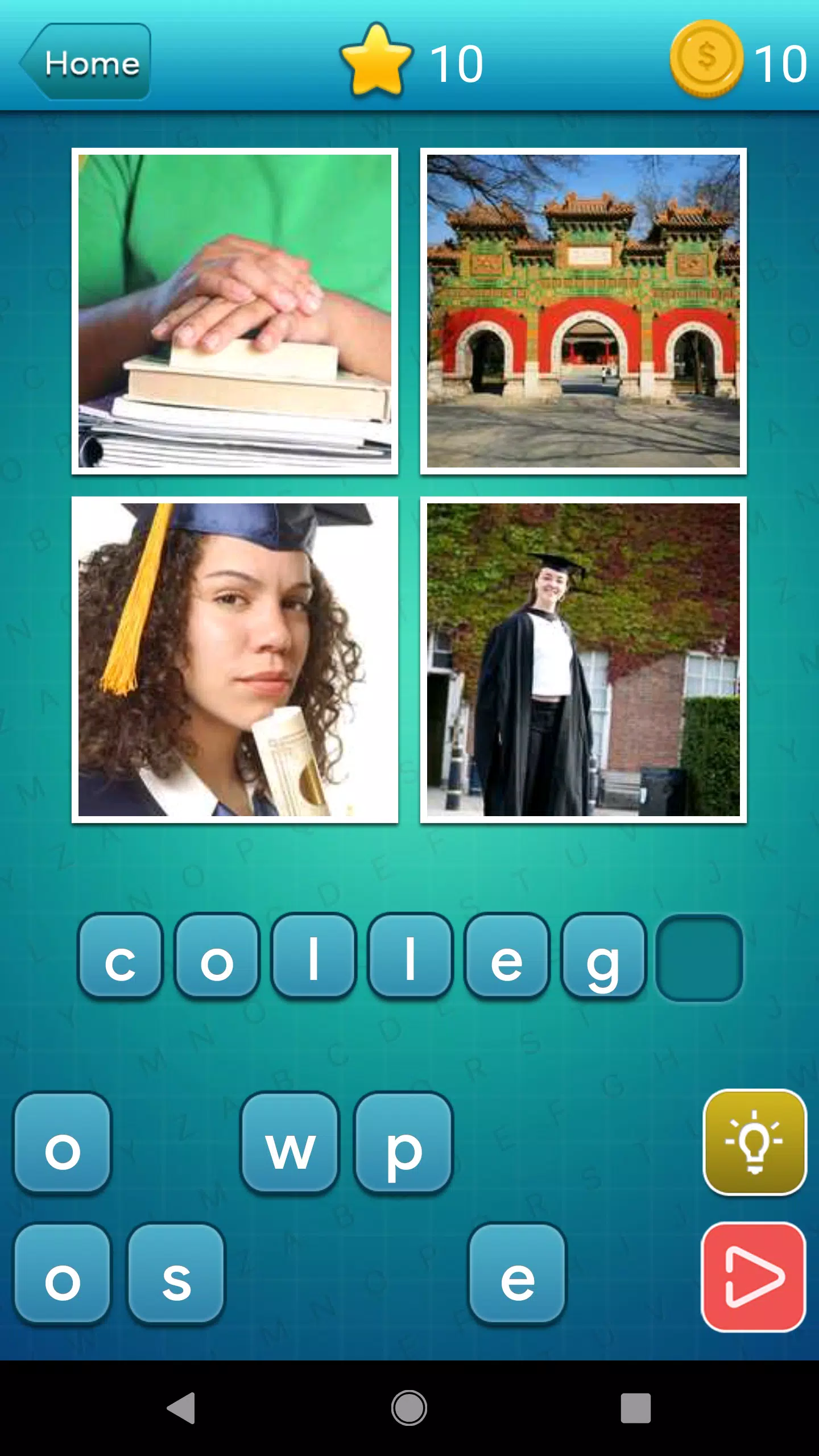Tap the system back button

click(x=182, y=1408)
